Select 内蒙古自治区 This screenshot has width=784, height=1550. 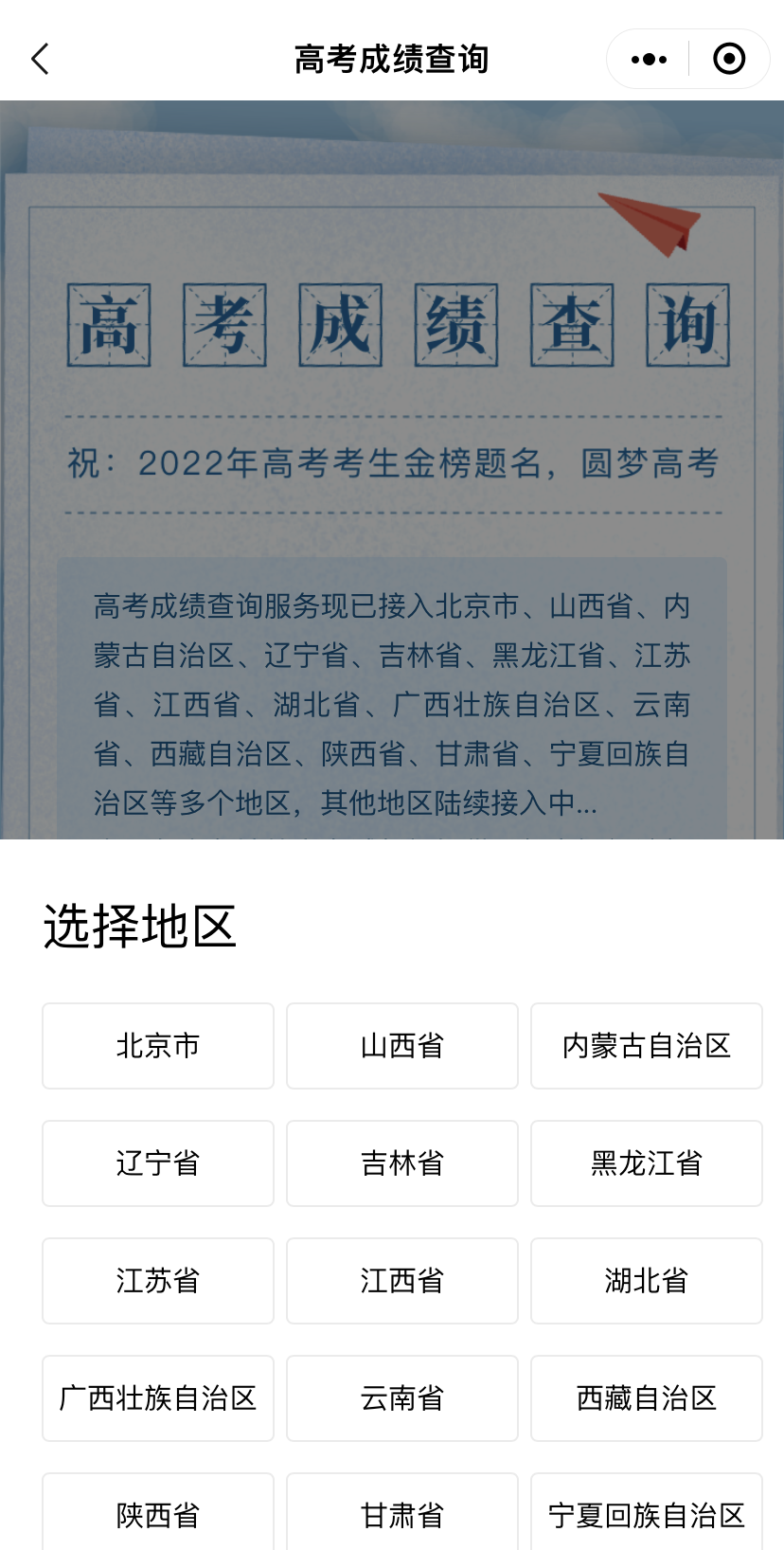point(647,1046)
